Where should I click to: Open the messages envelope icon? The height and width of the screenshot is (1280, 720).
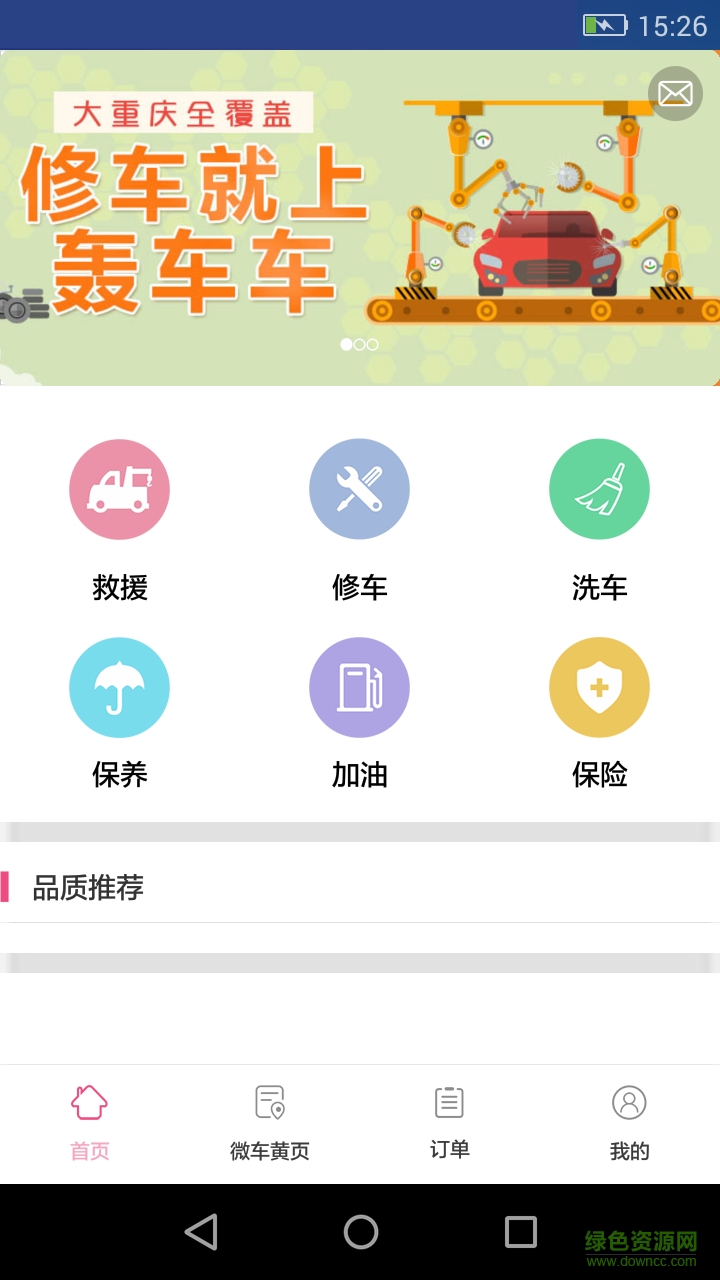coord(675,94)
